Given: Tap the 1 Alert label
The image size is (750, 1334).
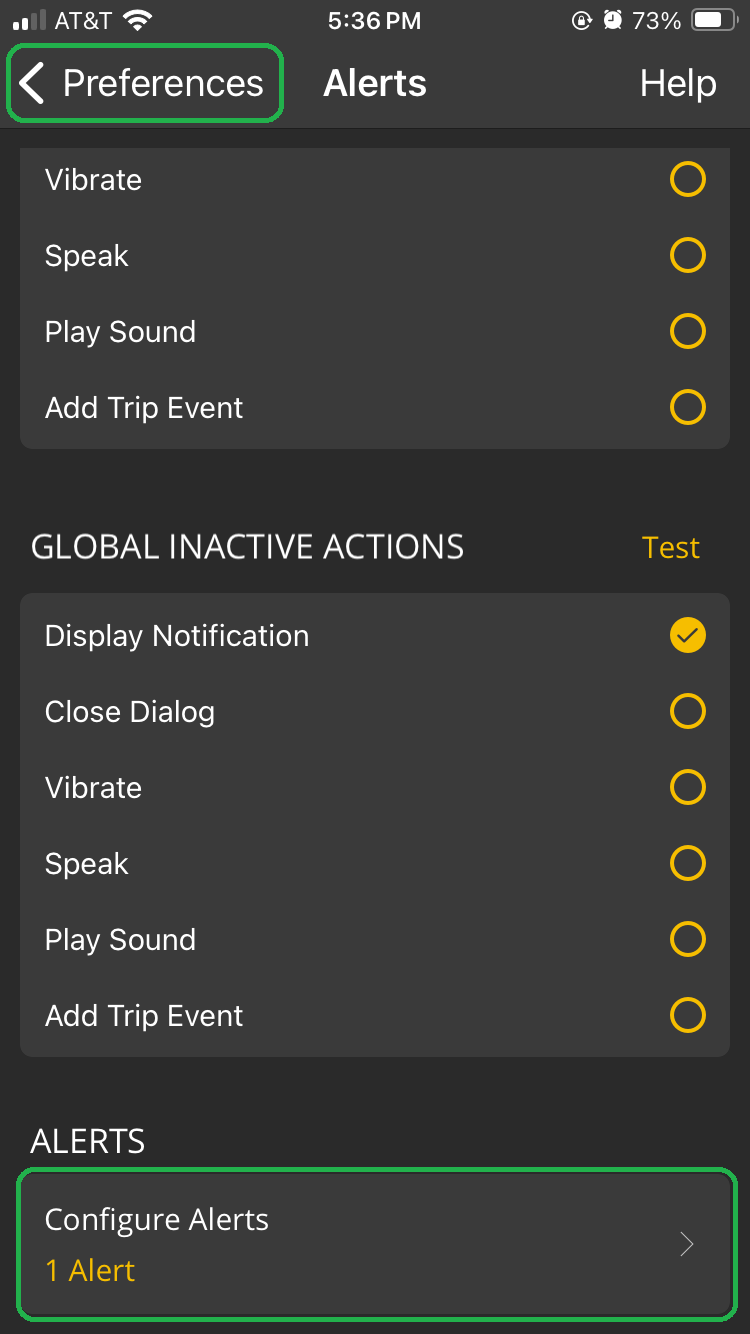Looking at the screenshot, I should (90, 1269).
